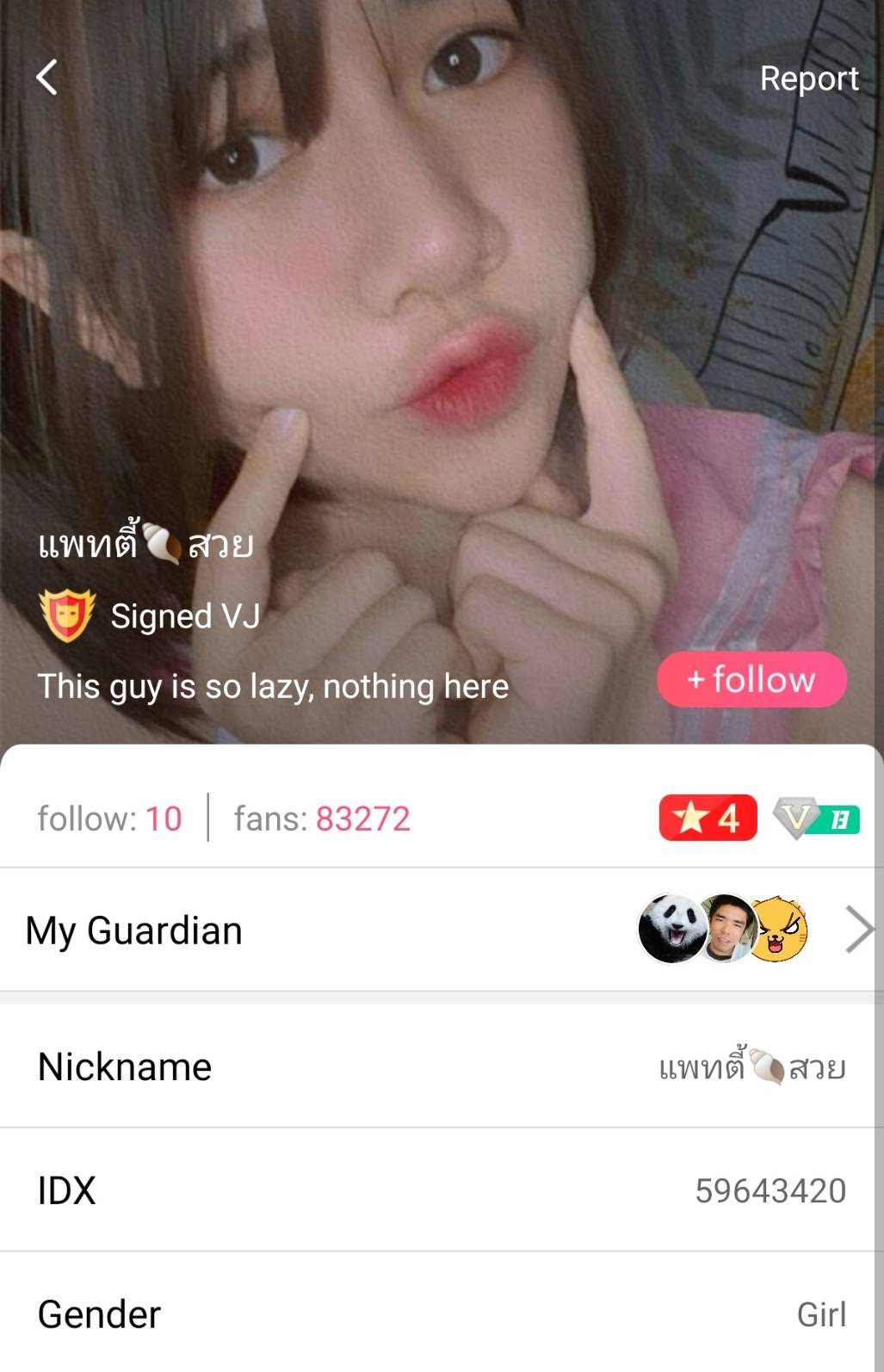Report this user profile

tap(808, 79)
